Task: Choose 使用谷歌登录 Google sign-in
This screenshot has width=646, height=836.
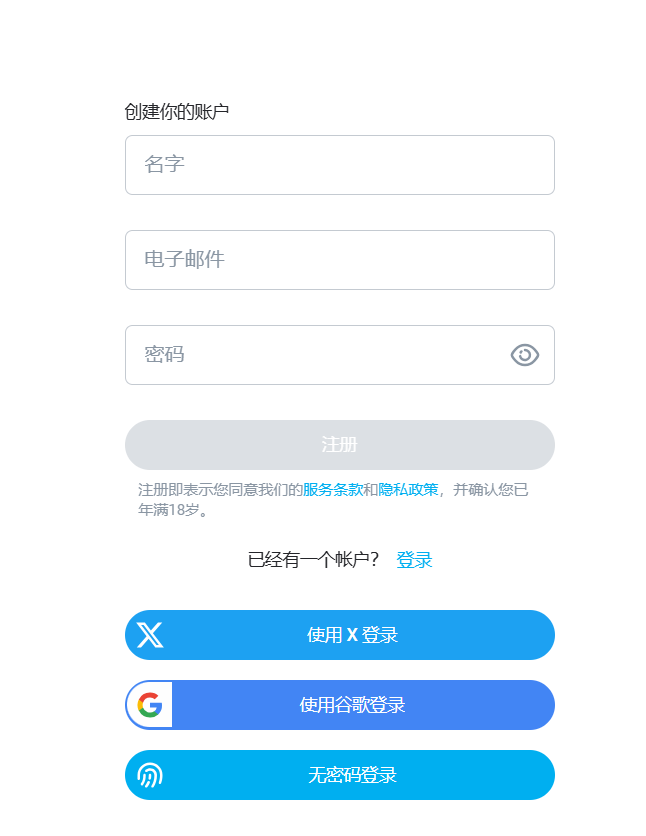Action: (339, 705)
